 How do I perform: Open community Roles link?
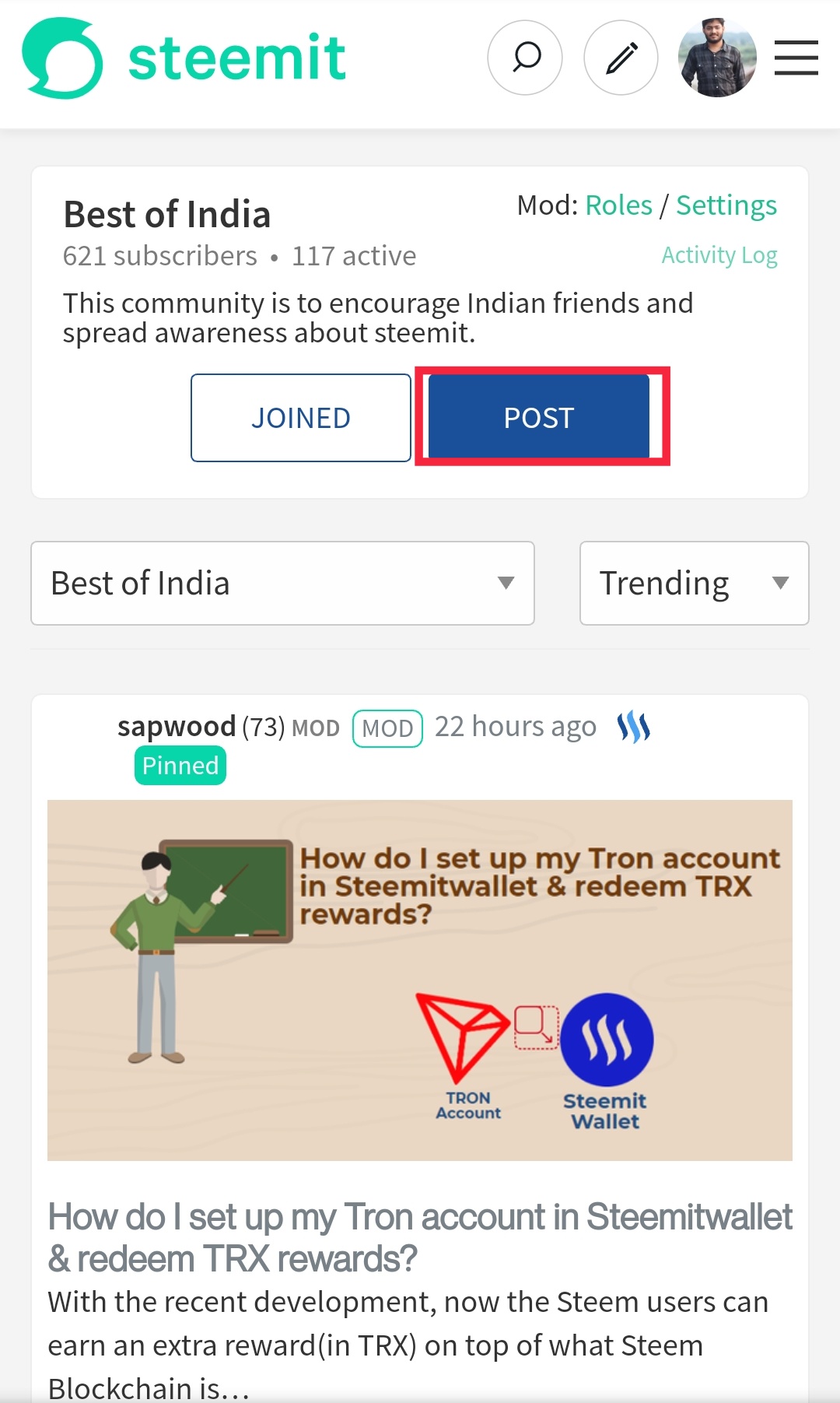click(x=618, y=205)
